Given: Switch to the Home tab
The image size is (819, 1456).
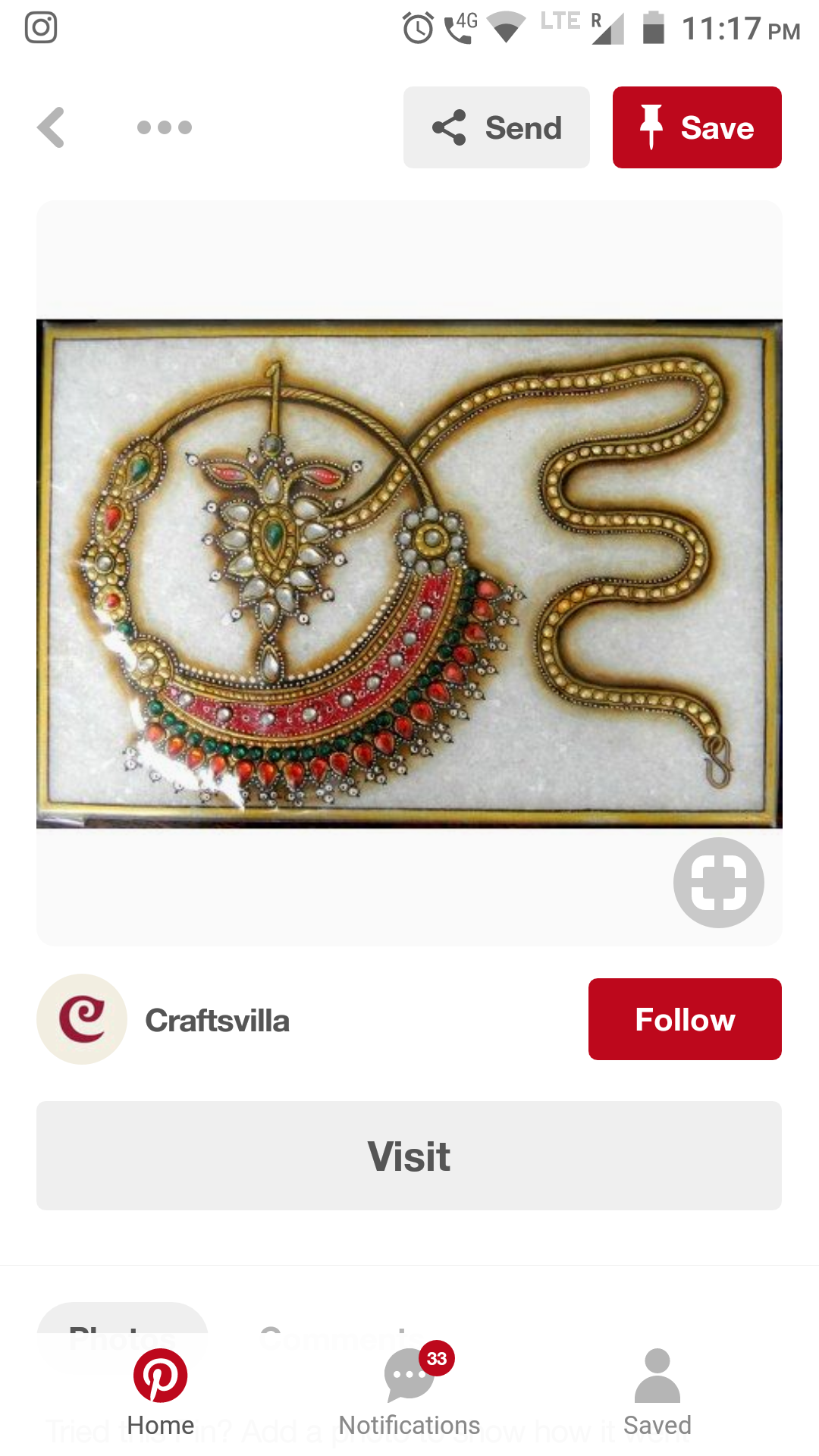Looking at the screenshot, I should coord(161,1394).
